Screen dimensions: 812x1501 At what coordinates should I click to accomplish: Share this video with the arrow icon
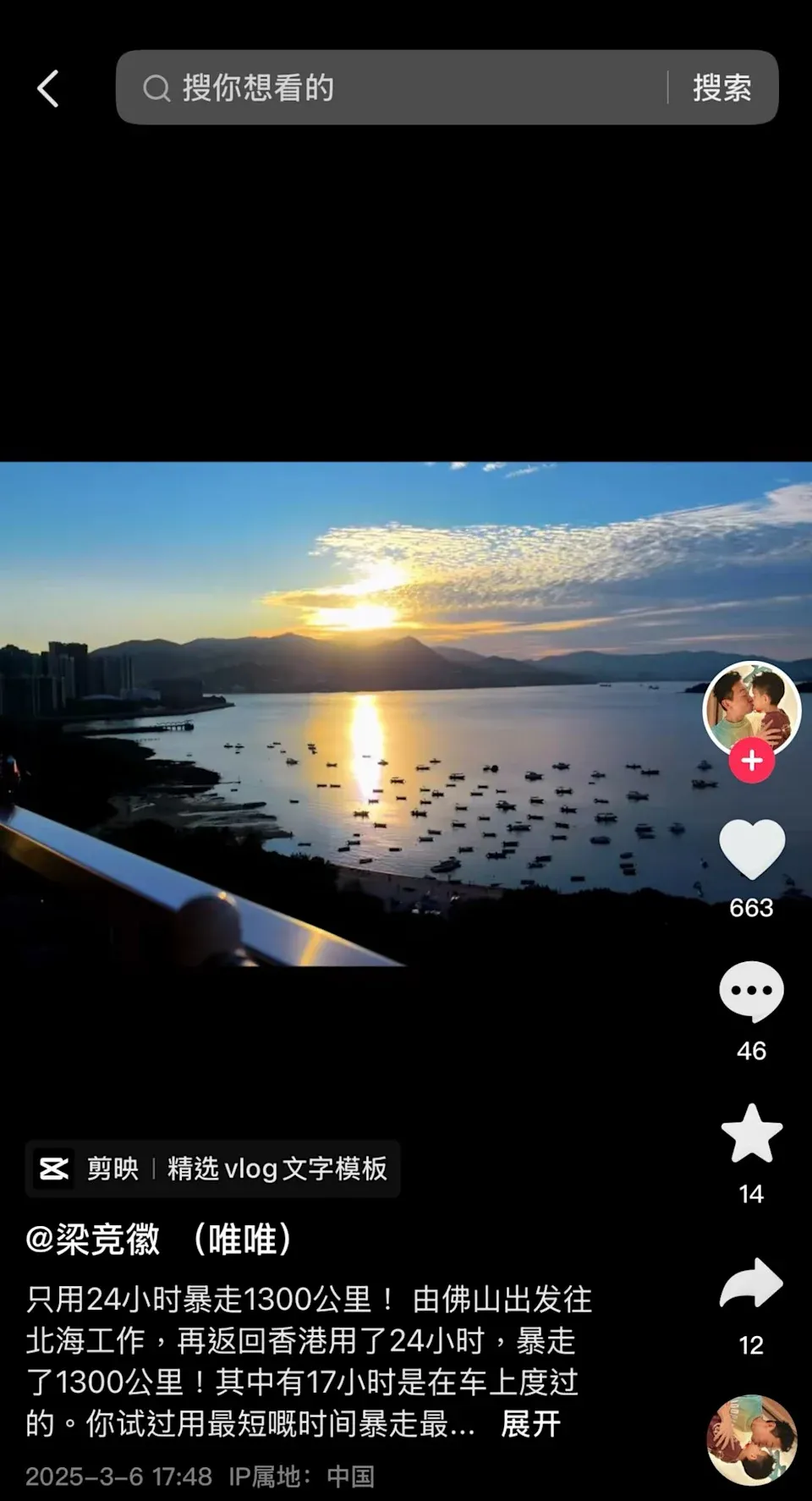[751, 1284]
